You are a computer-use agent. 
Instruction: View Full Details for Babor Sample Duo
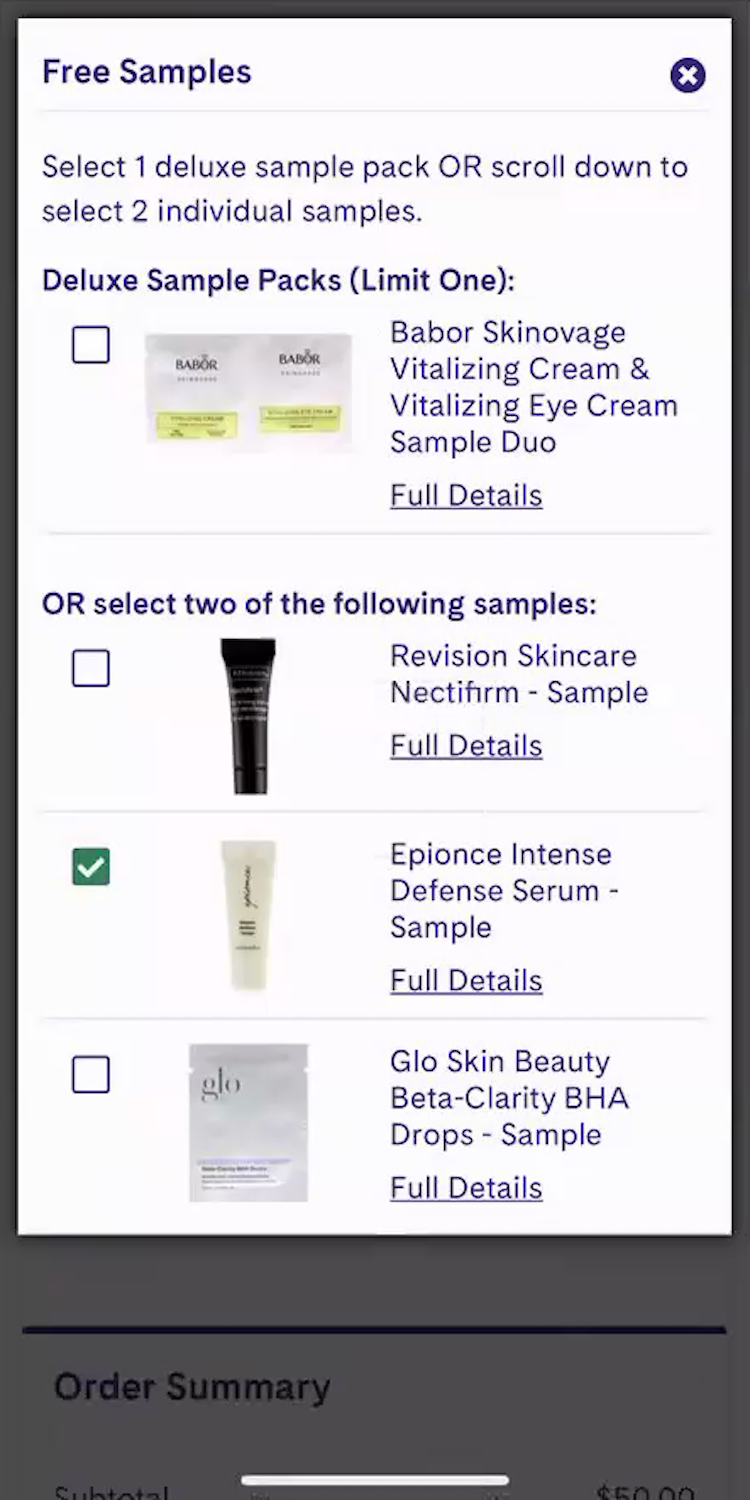(466, 496)
